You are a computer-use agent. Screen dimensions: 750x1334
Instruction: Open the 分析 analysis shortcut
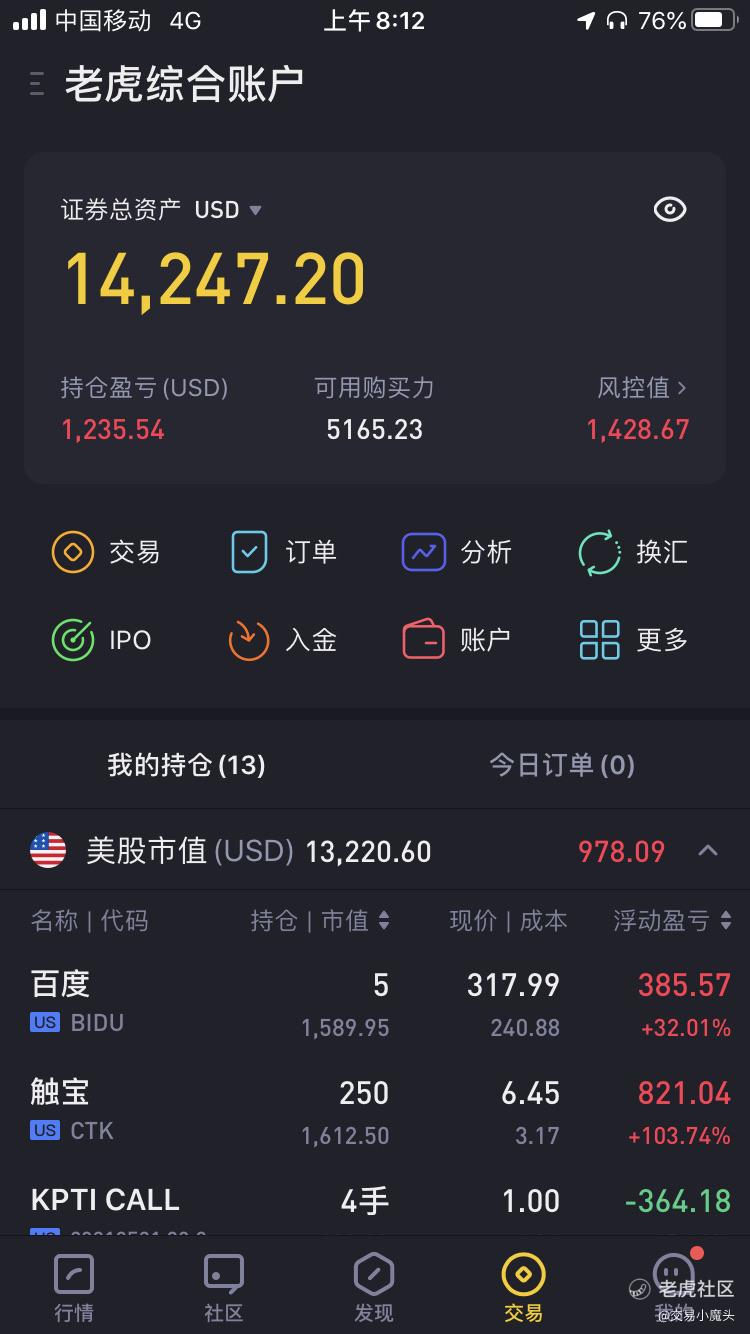click(457, 552)
